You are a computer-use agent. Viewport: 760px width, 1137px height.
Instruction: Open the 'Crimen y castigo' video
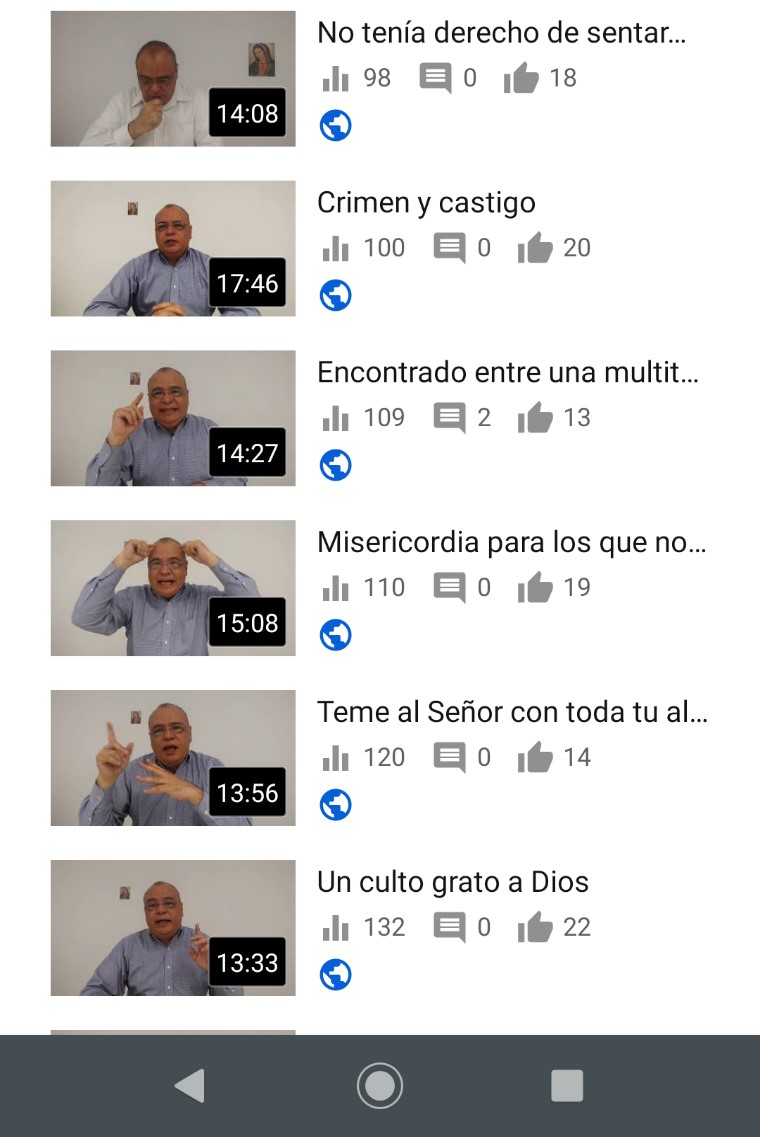pos(426,203)
